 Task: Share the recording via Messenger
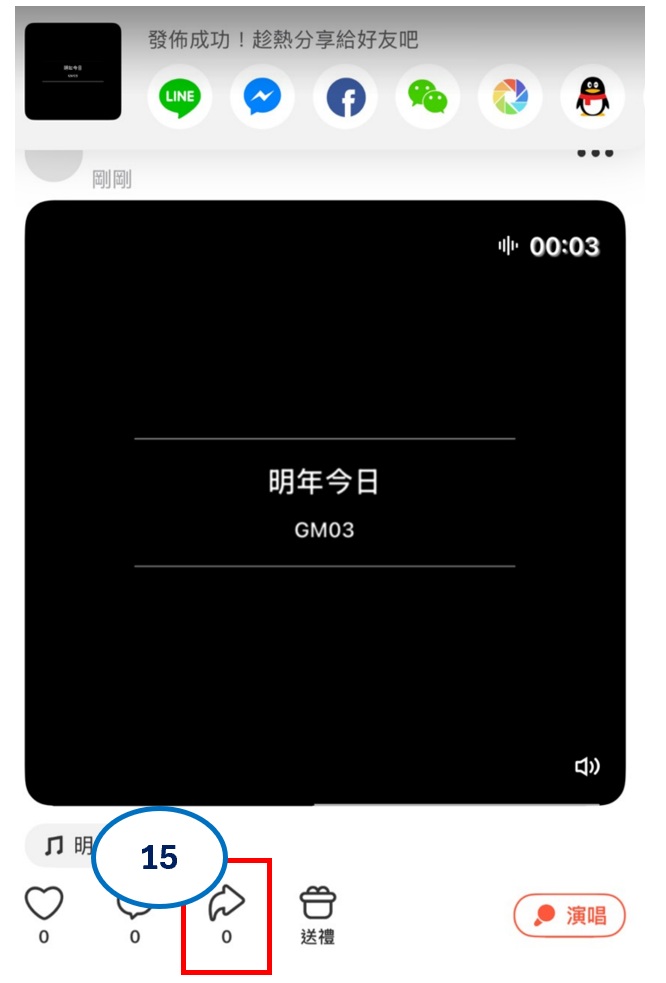coord(262,97)
